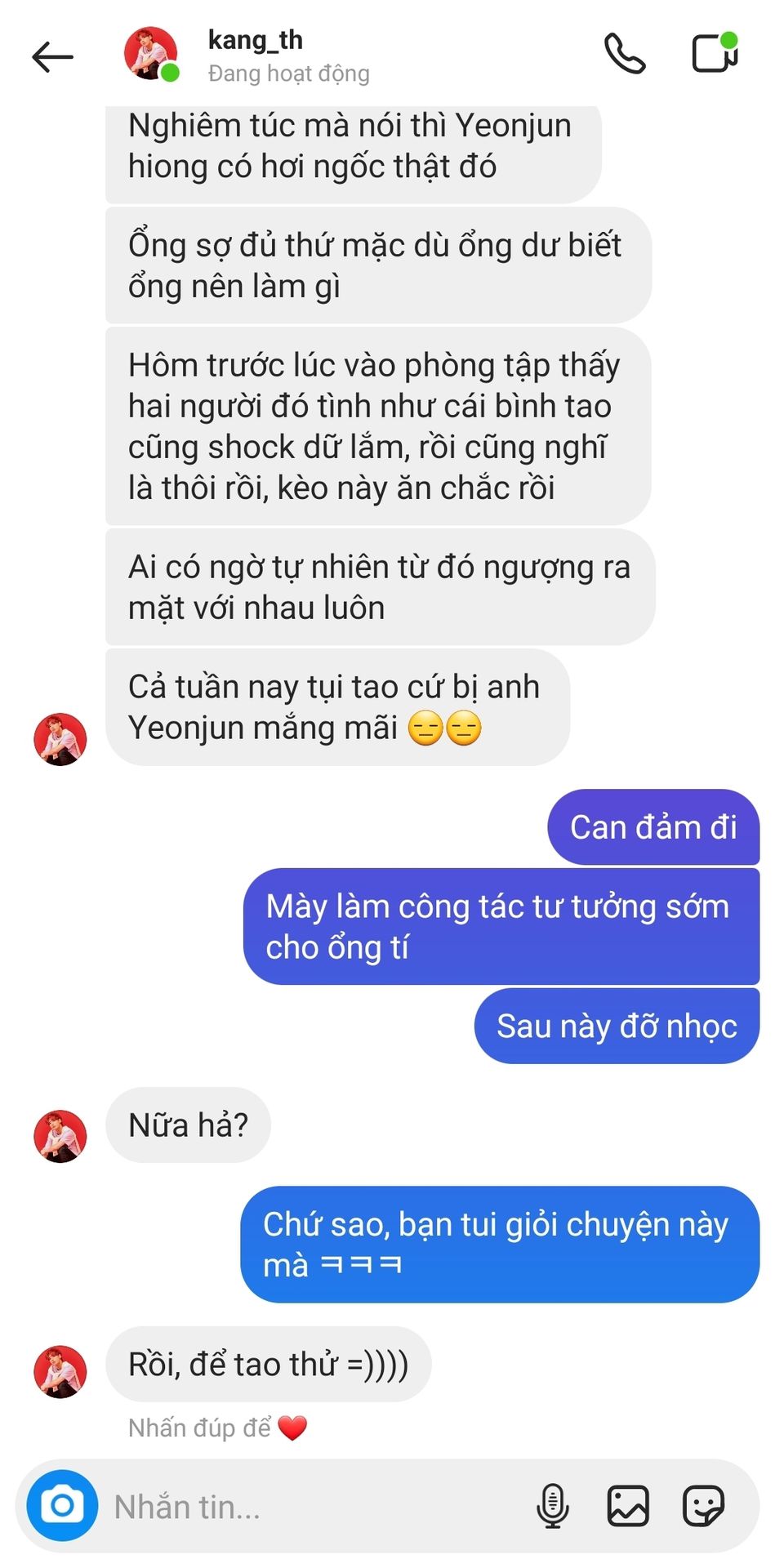Open the sticker picker
775x1568 pixels.
pos(703,1505)
